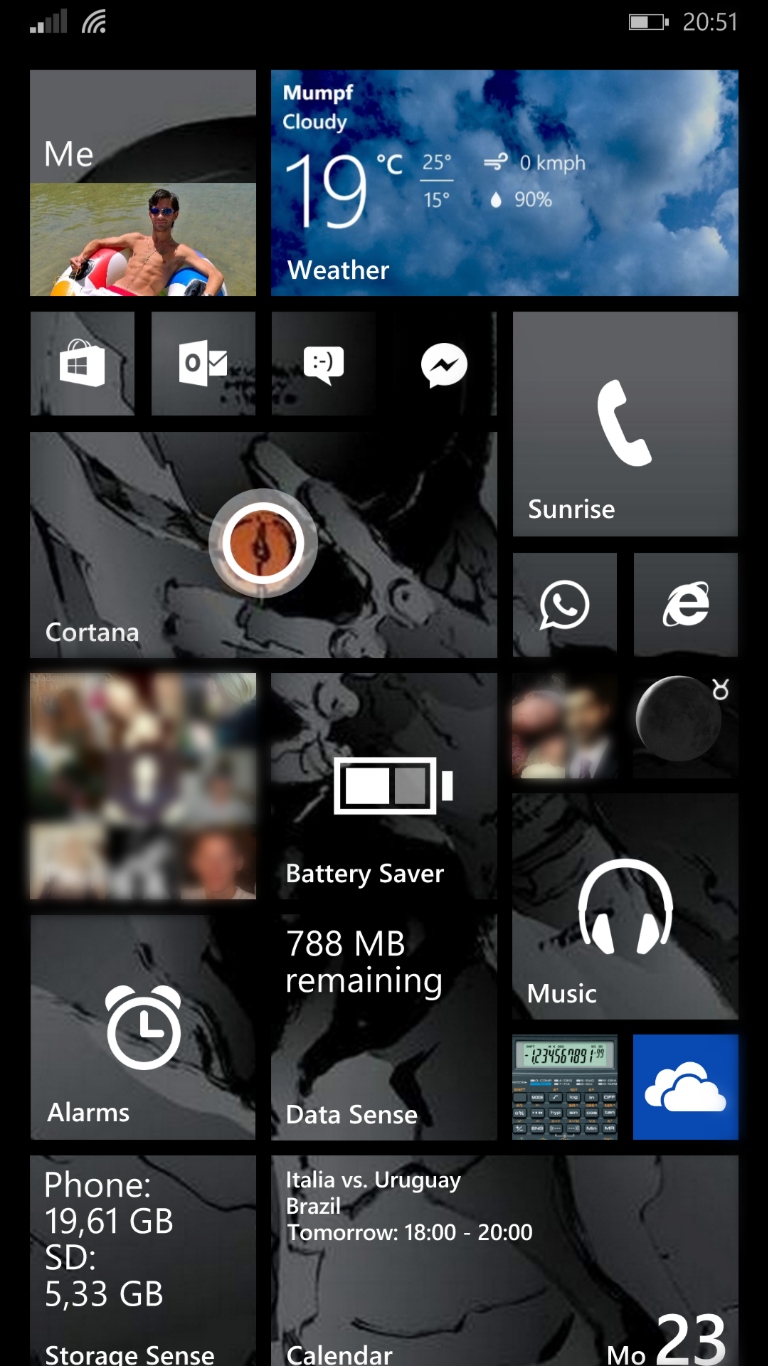Image resolution: width=768 pixels, height=1366 pixels.
Task: Open the Me tile
Action: click(x=143, y=183)
